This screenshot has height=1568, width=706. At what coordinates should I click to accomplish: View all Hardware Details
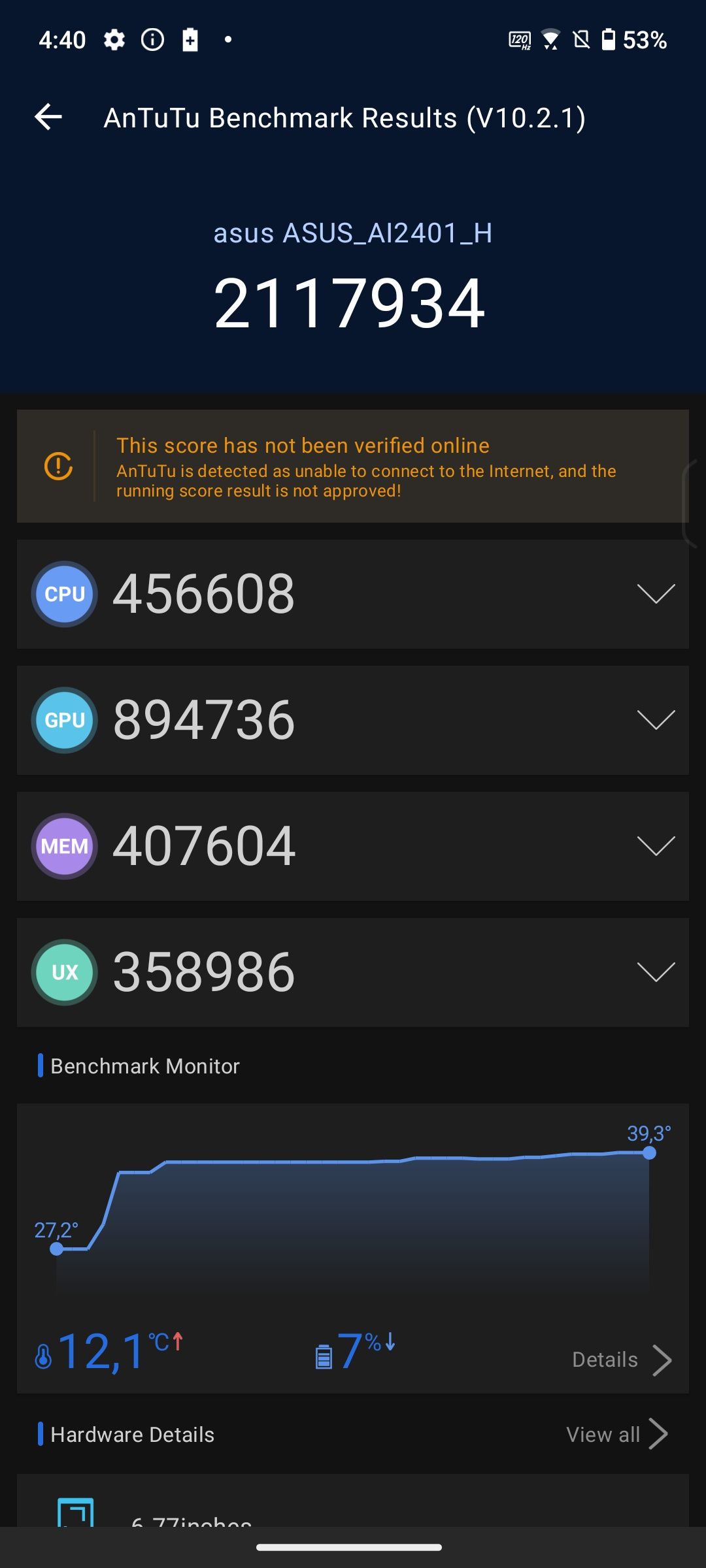(x=617, y=1434)
